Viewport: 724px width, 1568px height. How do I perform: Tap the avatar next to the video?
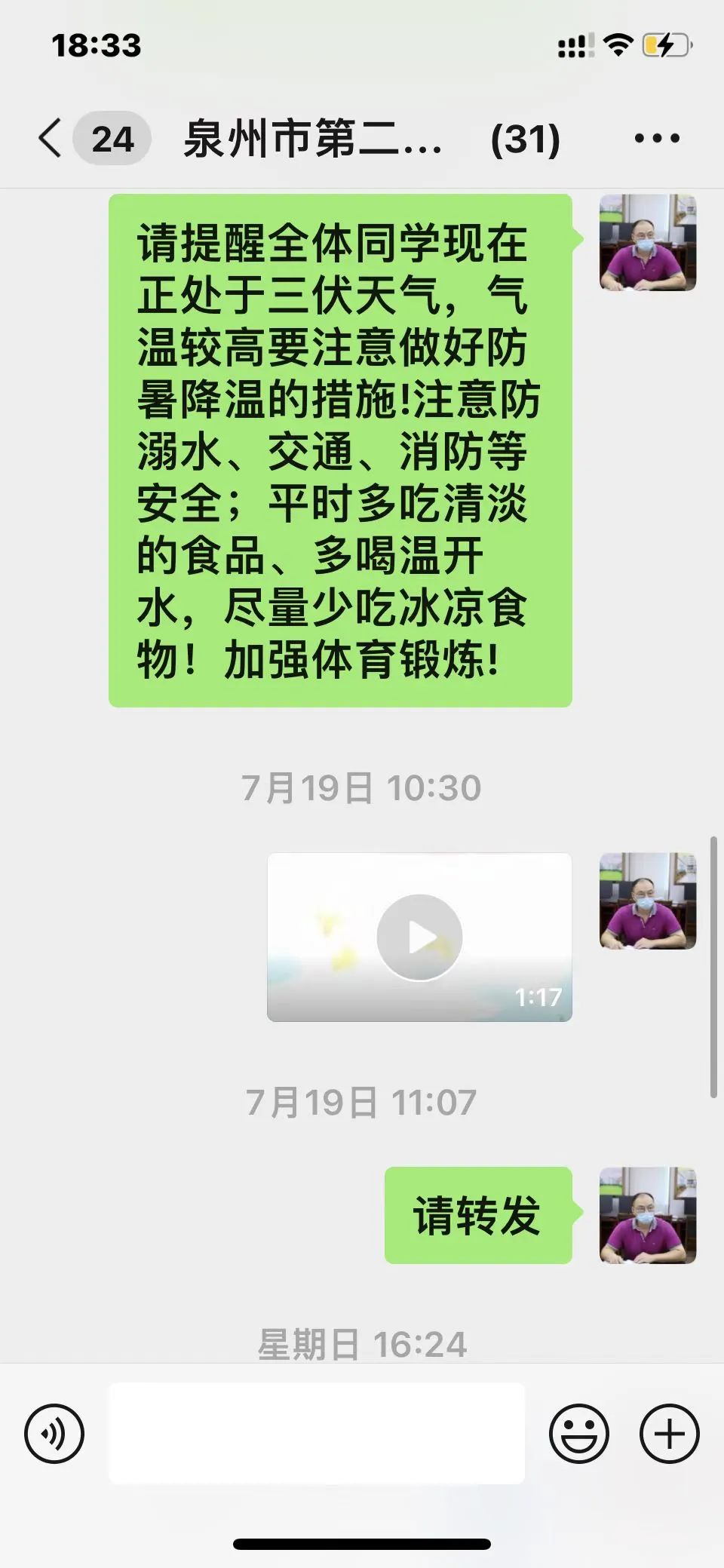647,901
